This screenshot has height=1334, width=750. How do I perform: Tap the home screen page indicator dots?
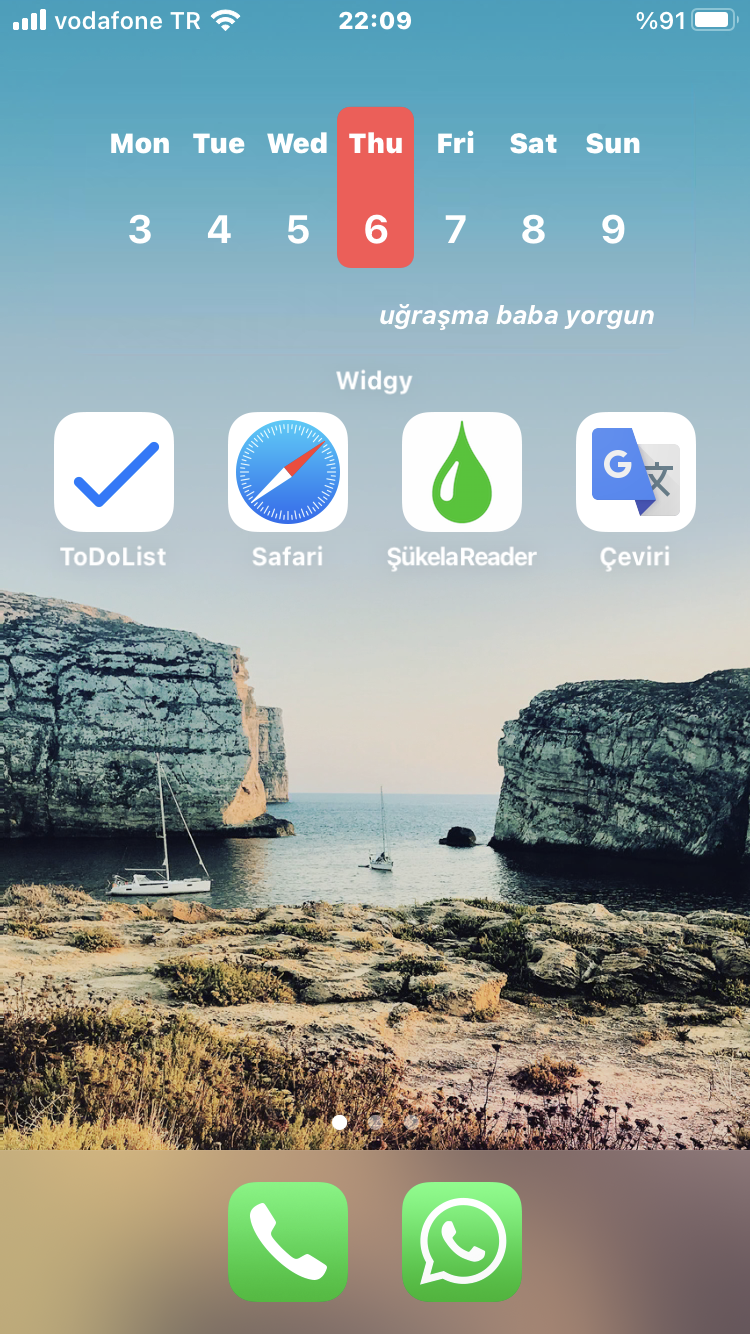tap(375, 1122)
